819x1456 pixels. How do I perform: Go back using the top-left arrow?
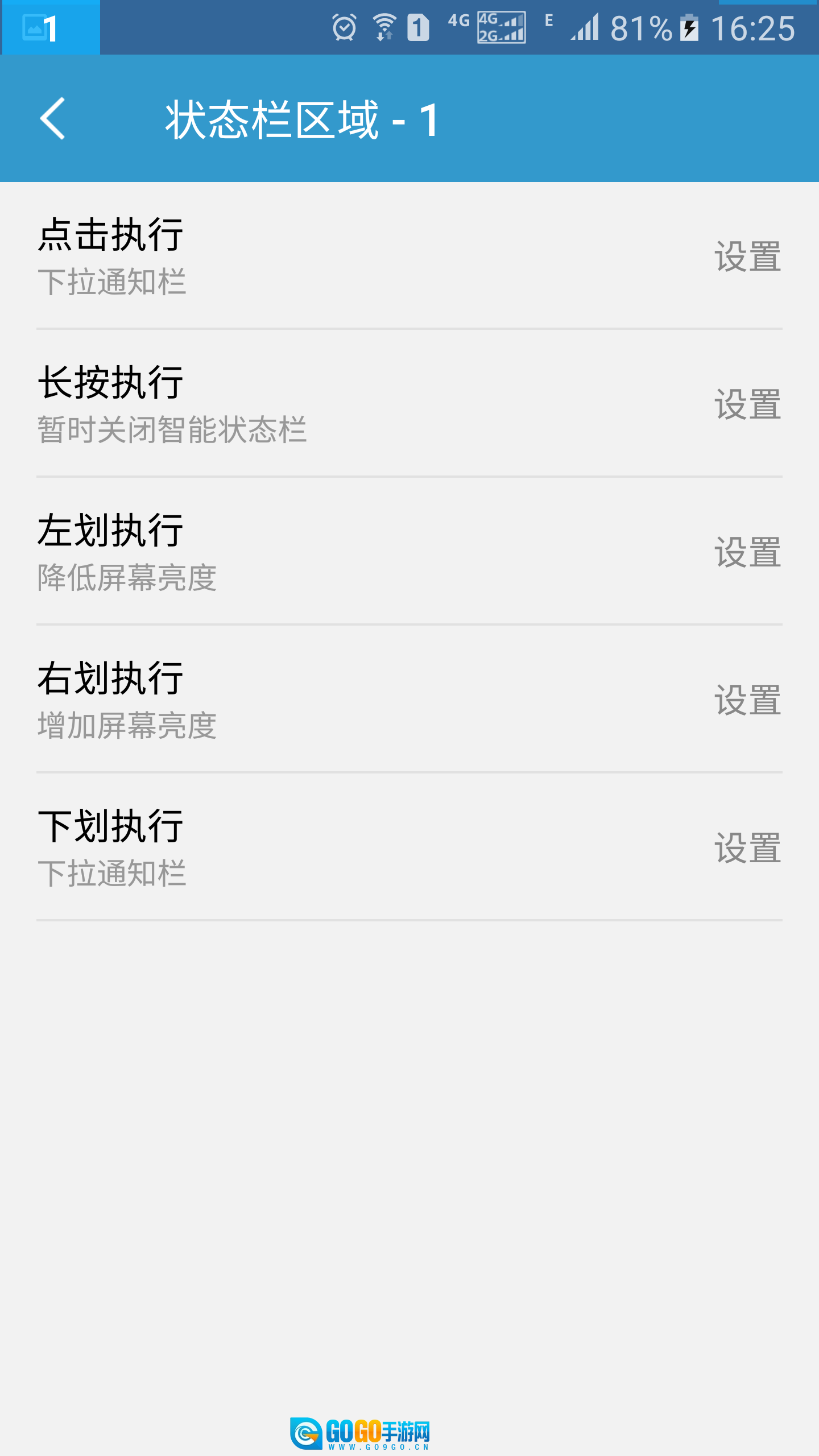[53, 118]
